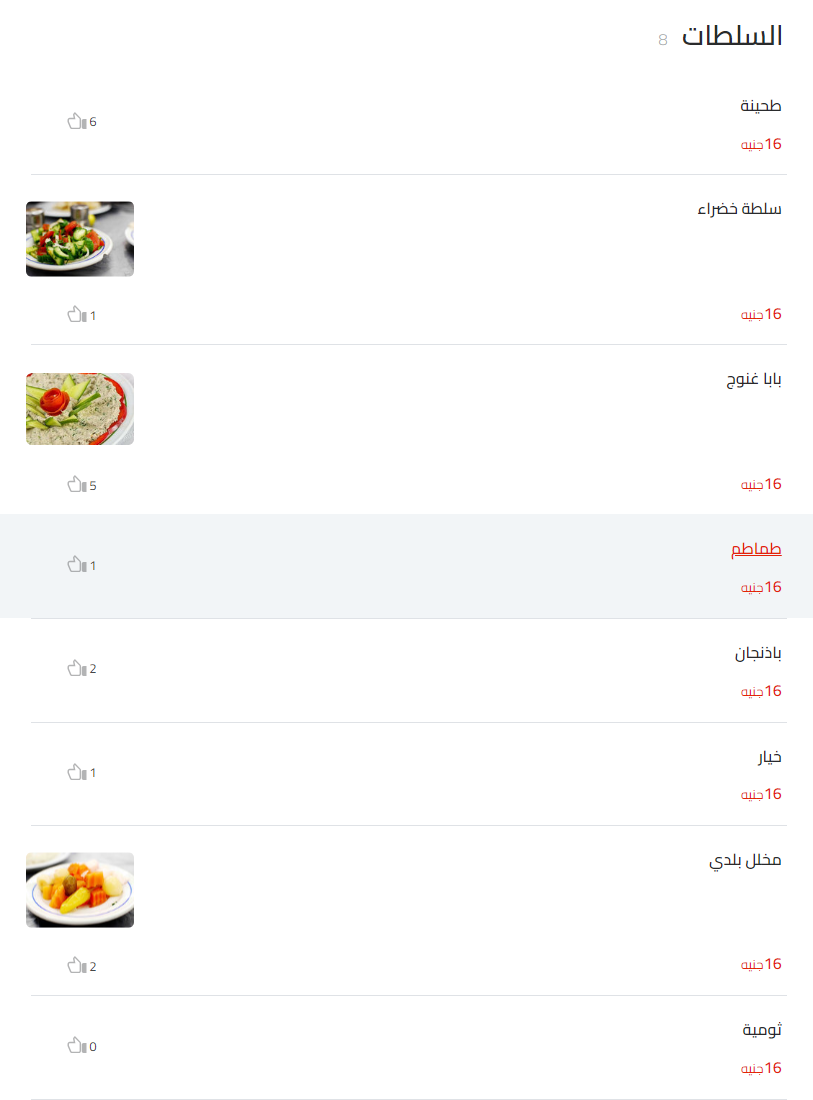The width and height of the screenshot is (813, 1100).
Task: Click the thumbs-up icon on خيار
Action: tap(75, 771)
